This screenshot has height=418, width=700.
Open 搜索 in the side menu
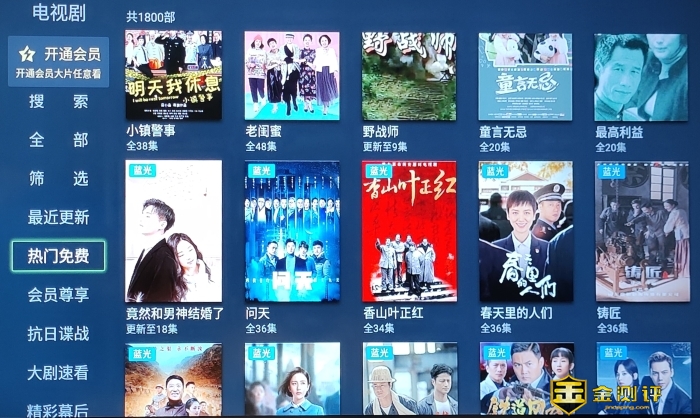pos(58,101)
